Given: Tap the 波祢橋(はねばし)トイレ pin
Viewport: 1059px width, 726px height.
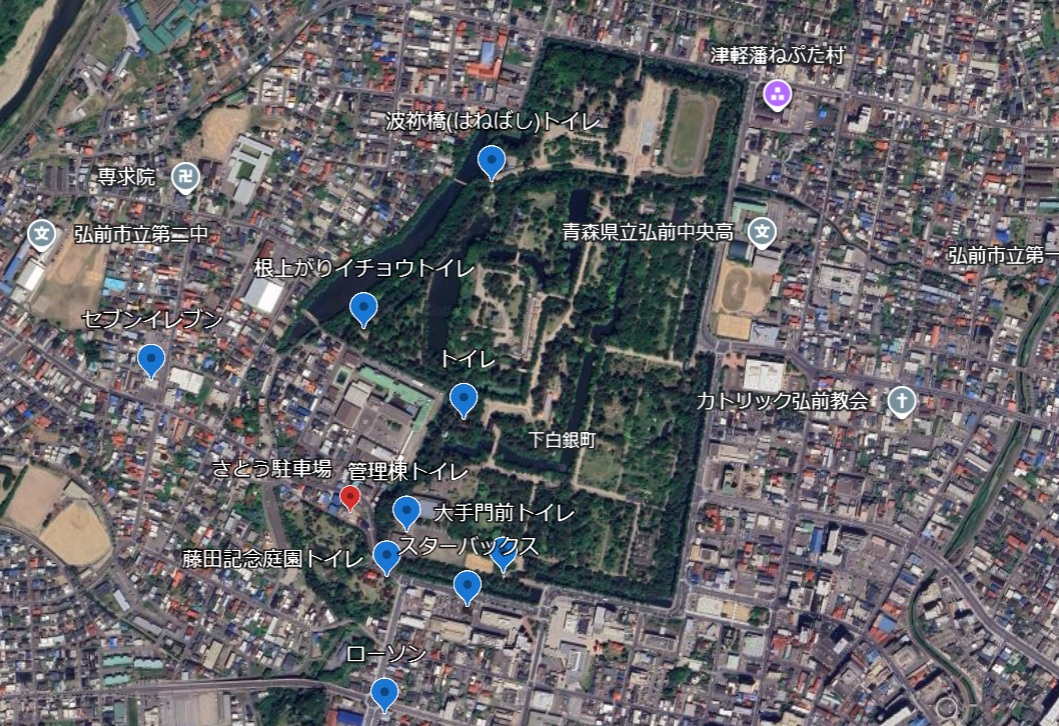Looking at the screenshot, I should (491, 161).
